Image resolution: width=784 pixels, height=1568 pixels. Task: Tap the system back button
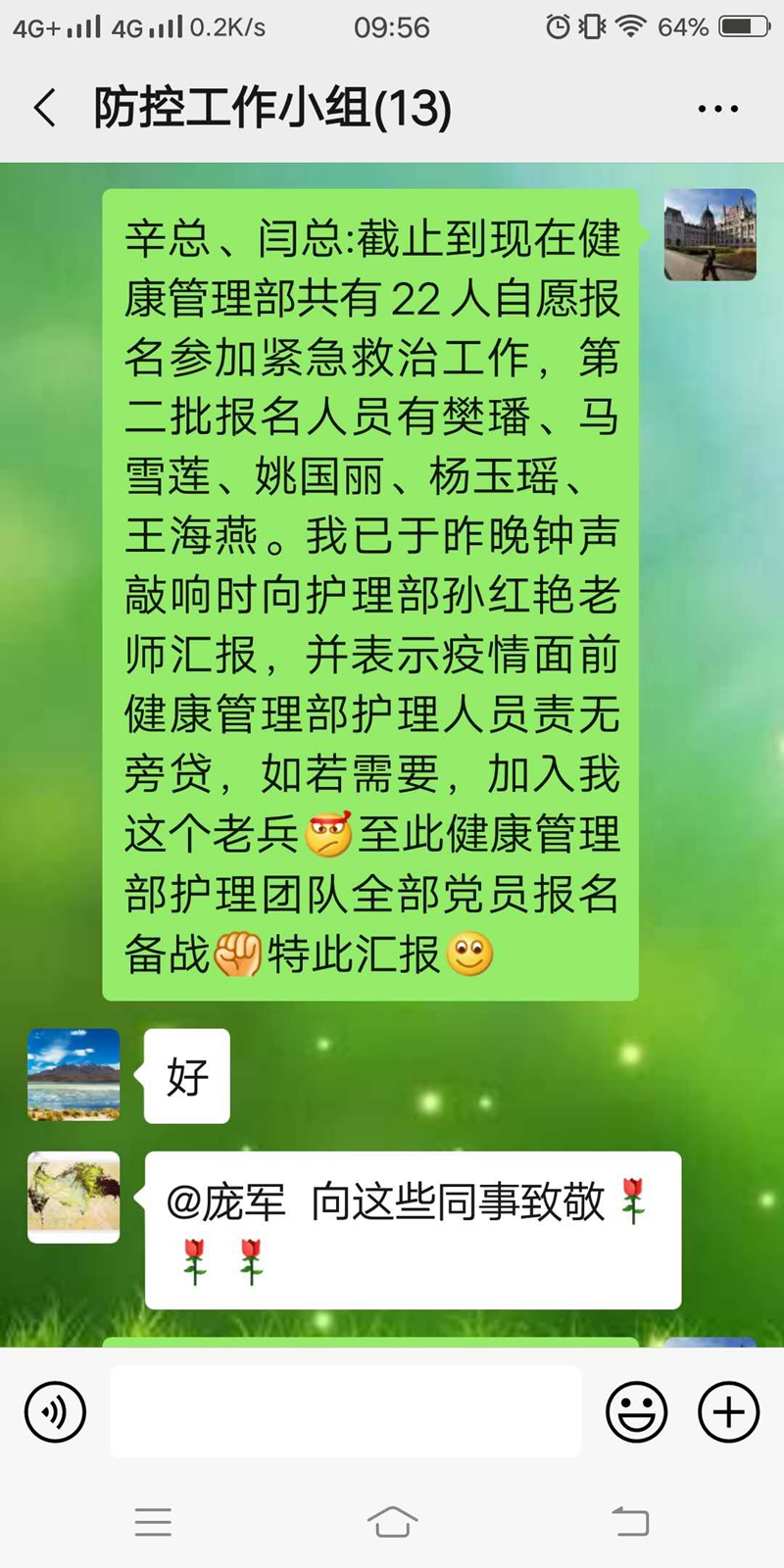(x=630, y=1521)
